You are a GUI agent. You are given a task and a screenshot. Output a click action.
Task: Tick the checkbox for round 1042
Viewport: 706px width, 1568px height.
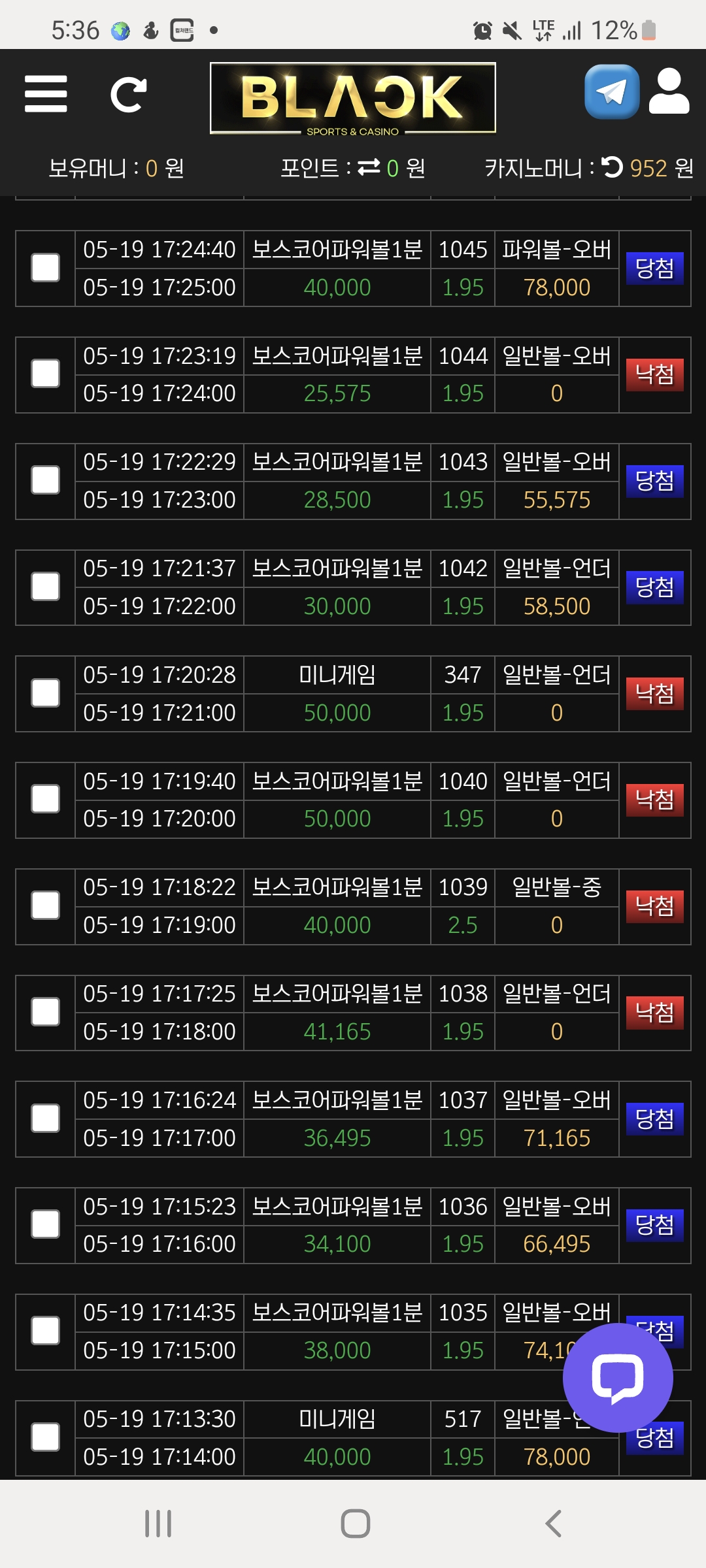46,587
